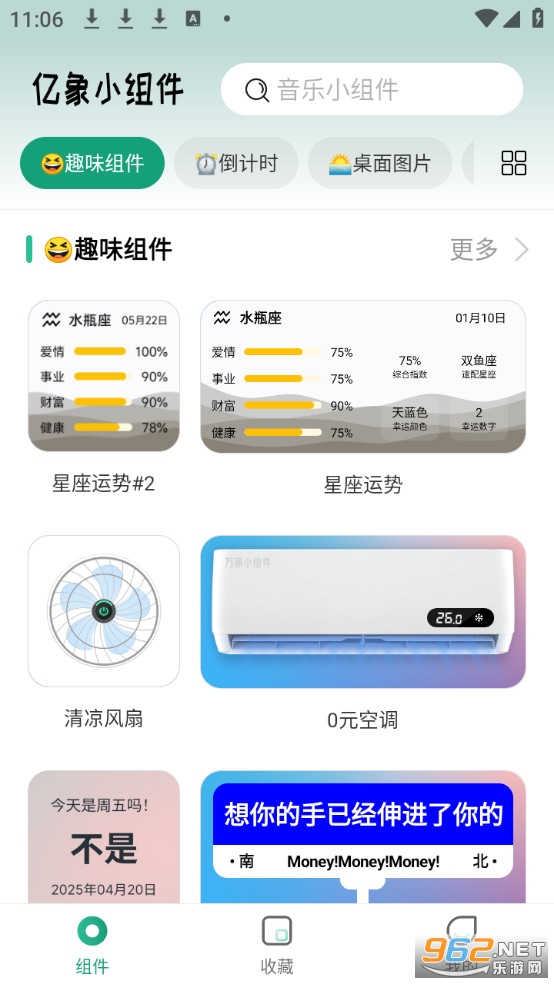The width and height of the screenshot is (554, 984).
Task: Open the 清凉风扇 fan widget
Action: [104, 611]
